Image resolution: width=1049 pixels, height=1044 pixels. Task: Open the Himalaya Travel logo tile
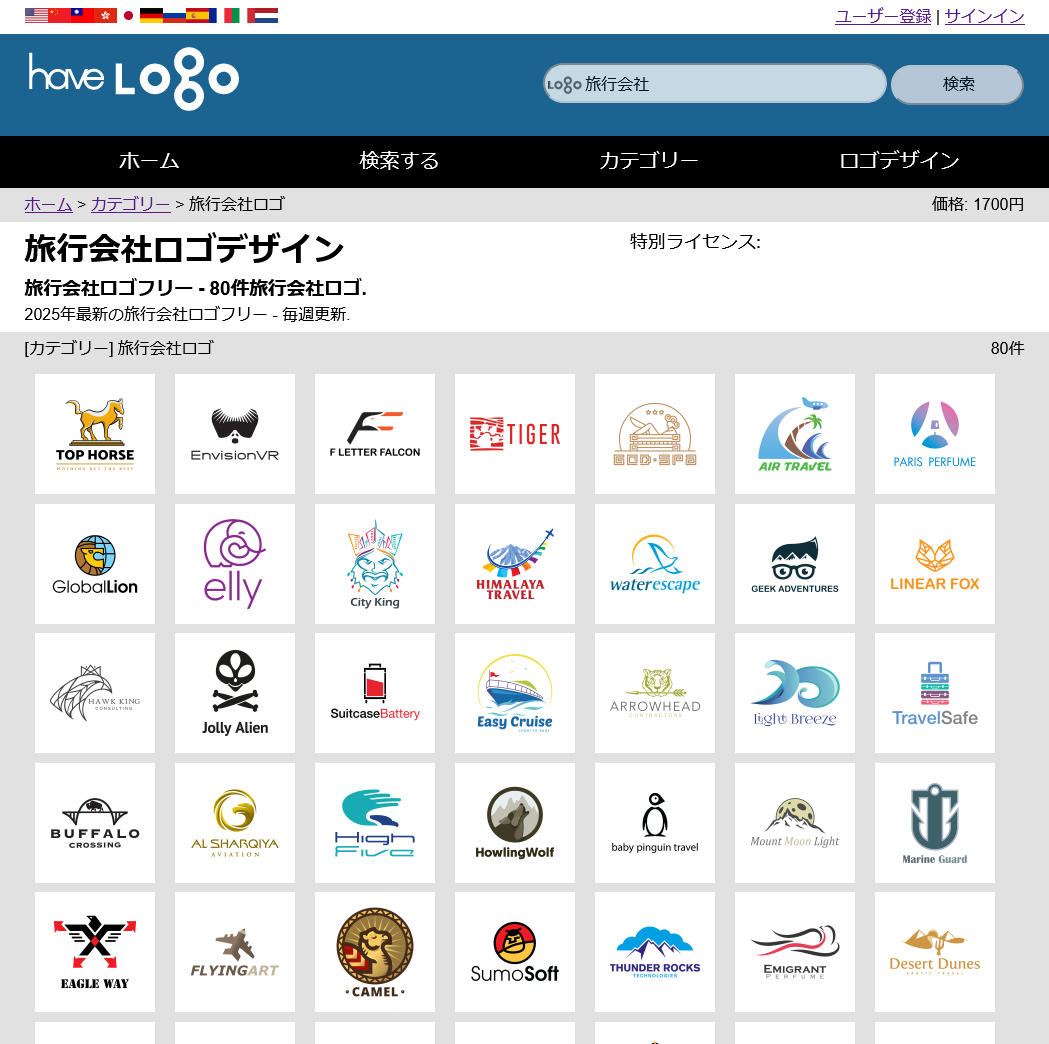pyautogui.click(x=515, y=564)
